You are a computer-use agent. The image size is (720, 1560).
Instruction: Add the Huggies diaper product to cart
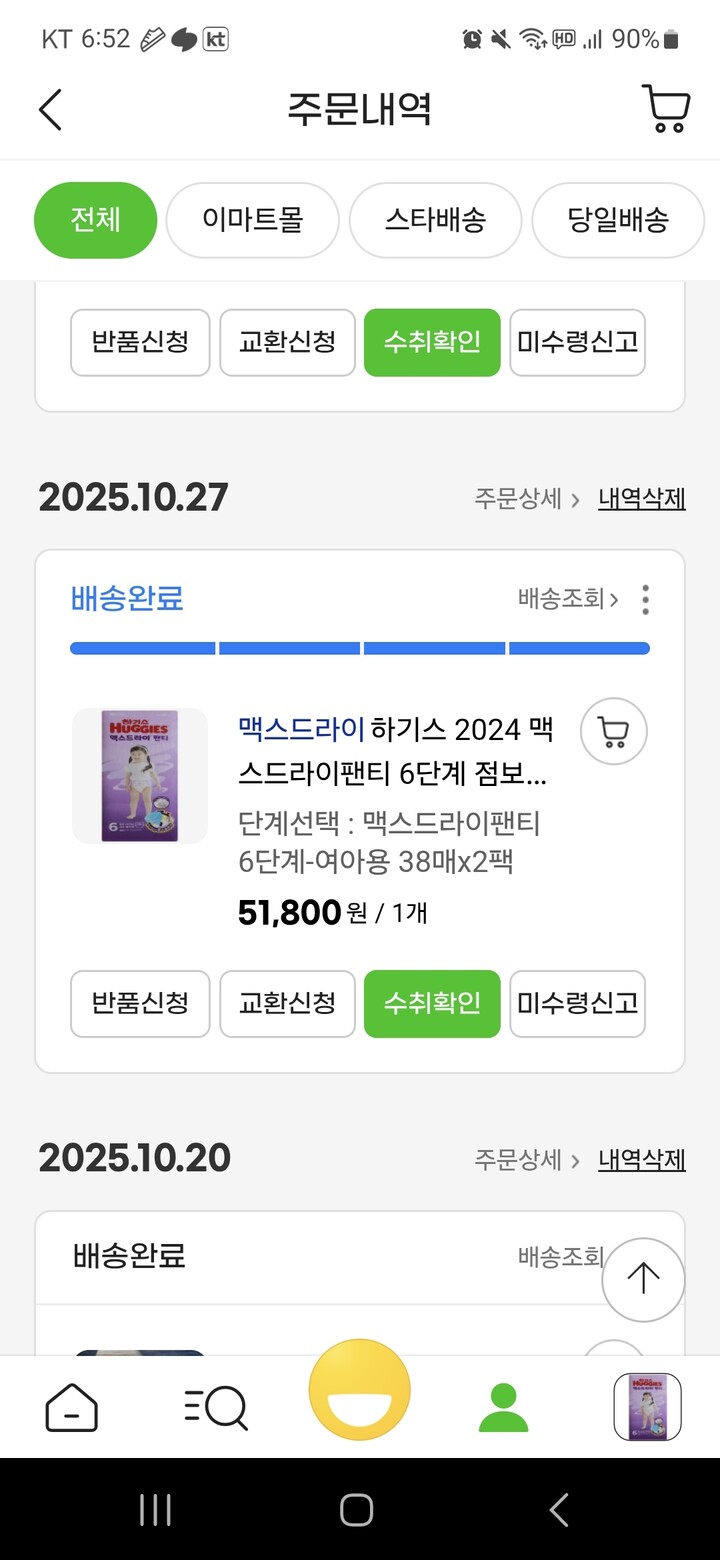pyautogui.click(x=614, y=731)
